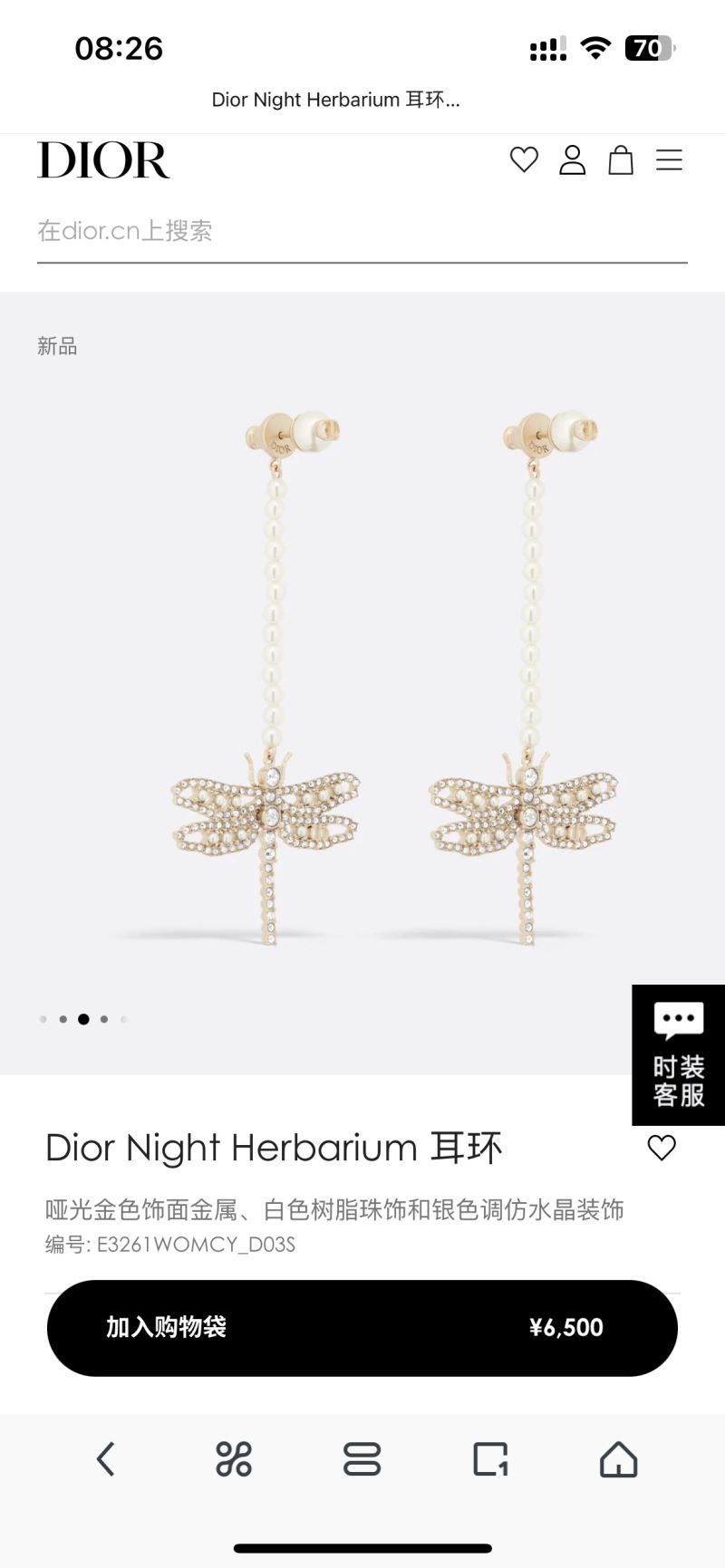Open wishlist via the header heart icon
Image resolution: width=725 pixels, height=1568 pixels.
(524, 160)
